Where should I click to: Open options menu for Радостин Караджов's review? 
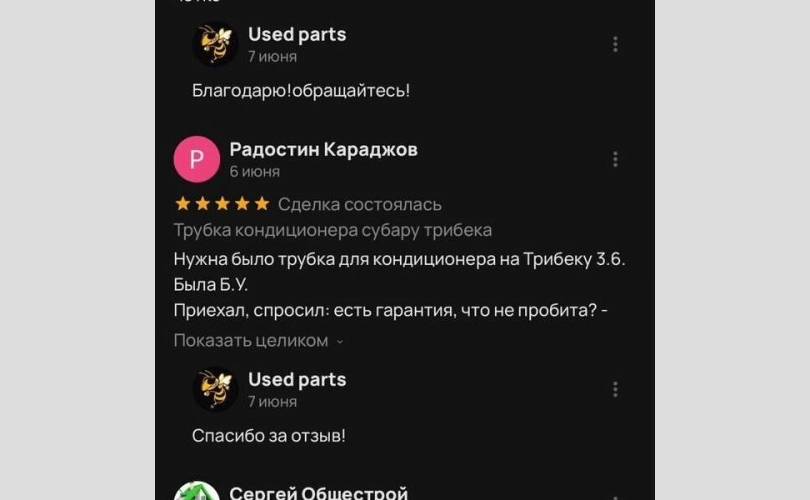pyautogui.click(x=615, y=160)
